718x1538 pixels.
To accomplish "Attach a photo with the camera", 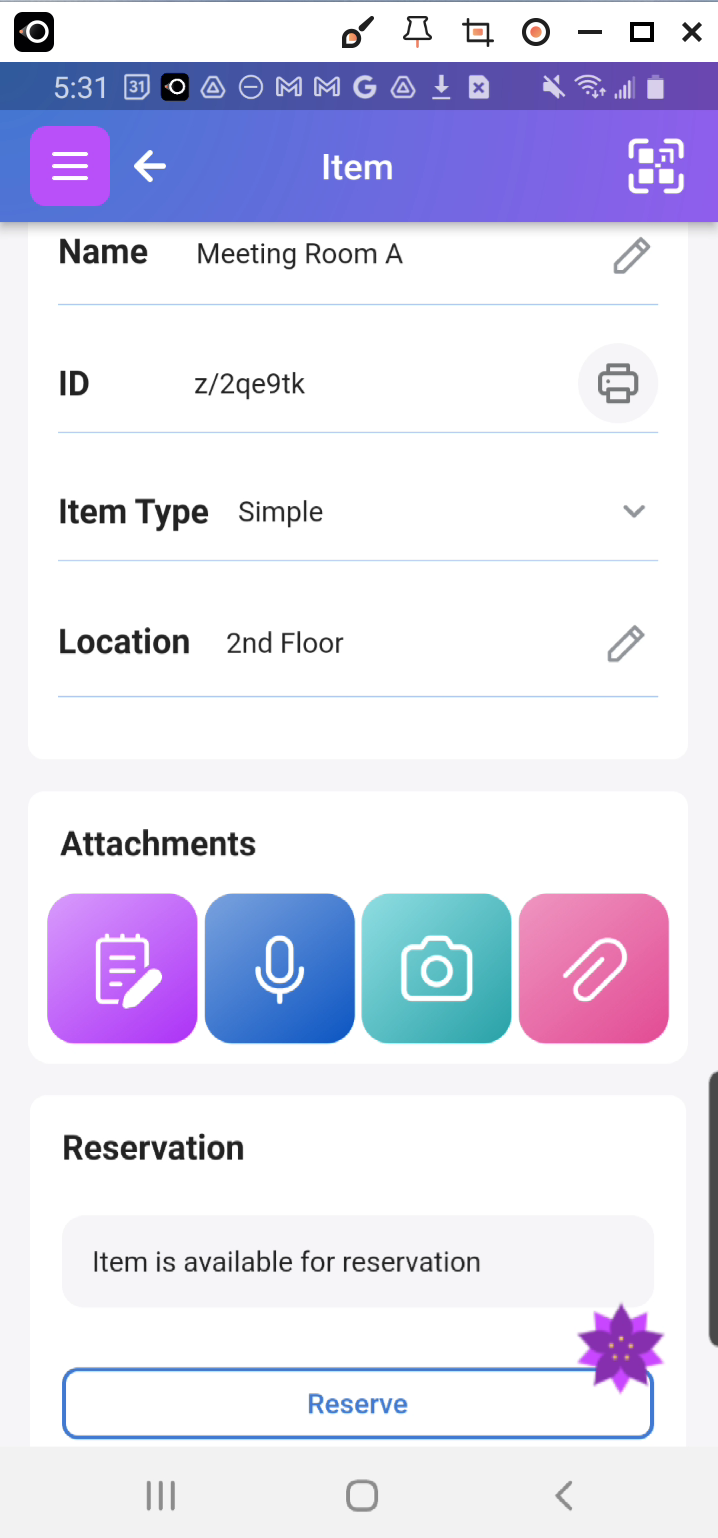I will click(436, 968).
